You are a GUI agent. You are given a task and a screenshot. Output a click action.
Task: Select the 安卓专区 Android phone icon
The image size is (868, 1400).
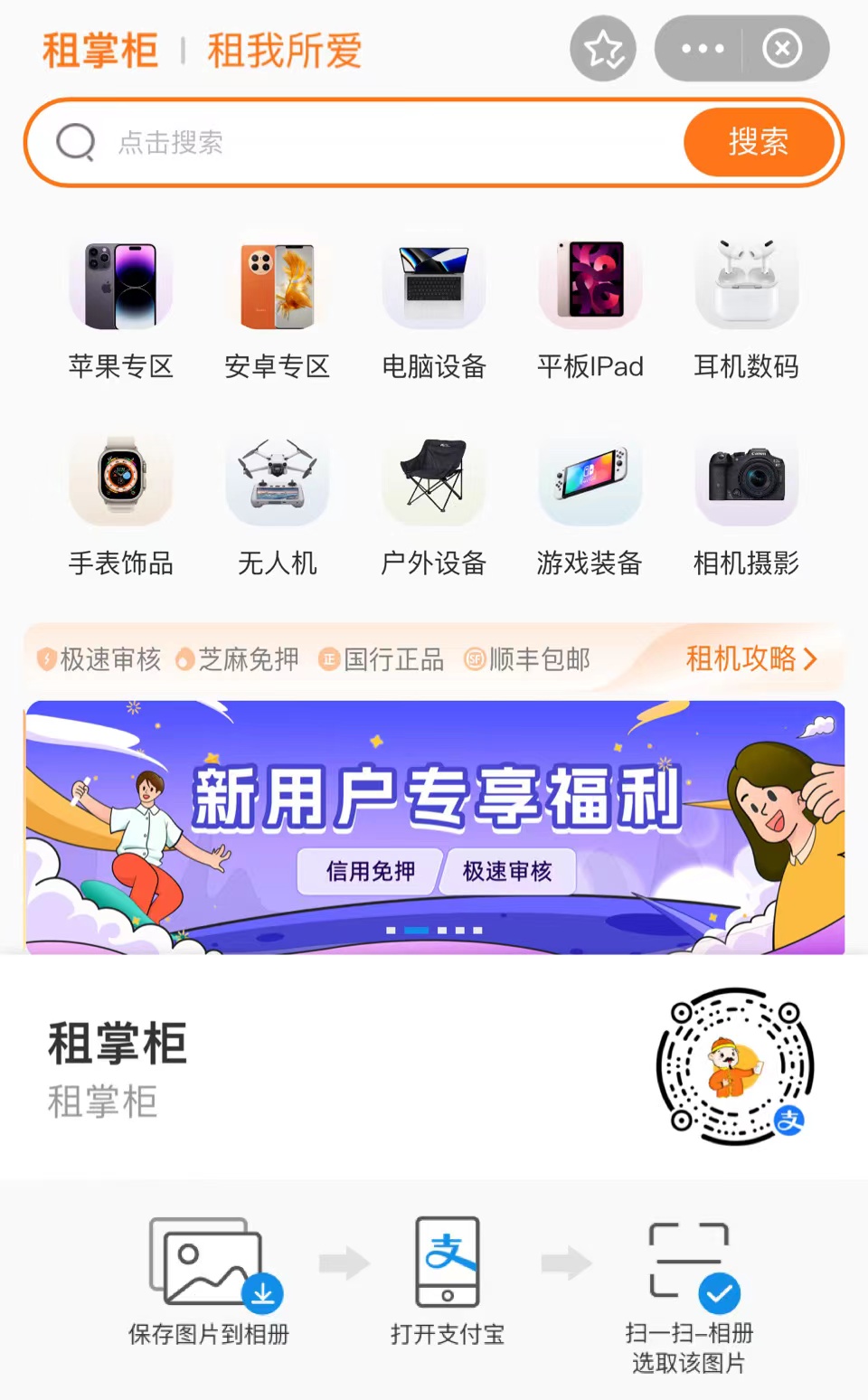[277, 285]
